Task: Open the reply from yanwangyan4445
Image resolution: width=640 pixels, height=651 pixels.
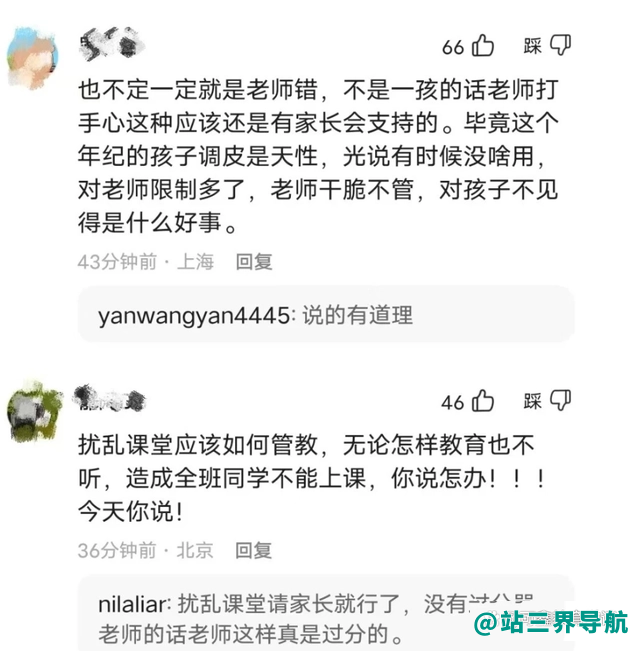Action: click(x=325, y=315)
